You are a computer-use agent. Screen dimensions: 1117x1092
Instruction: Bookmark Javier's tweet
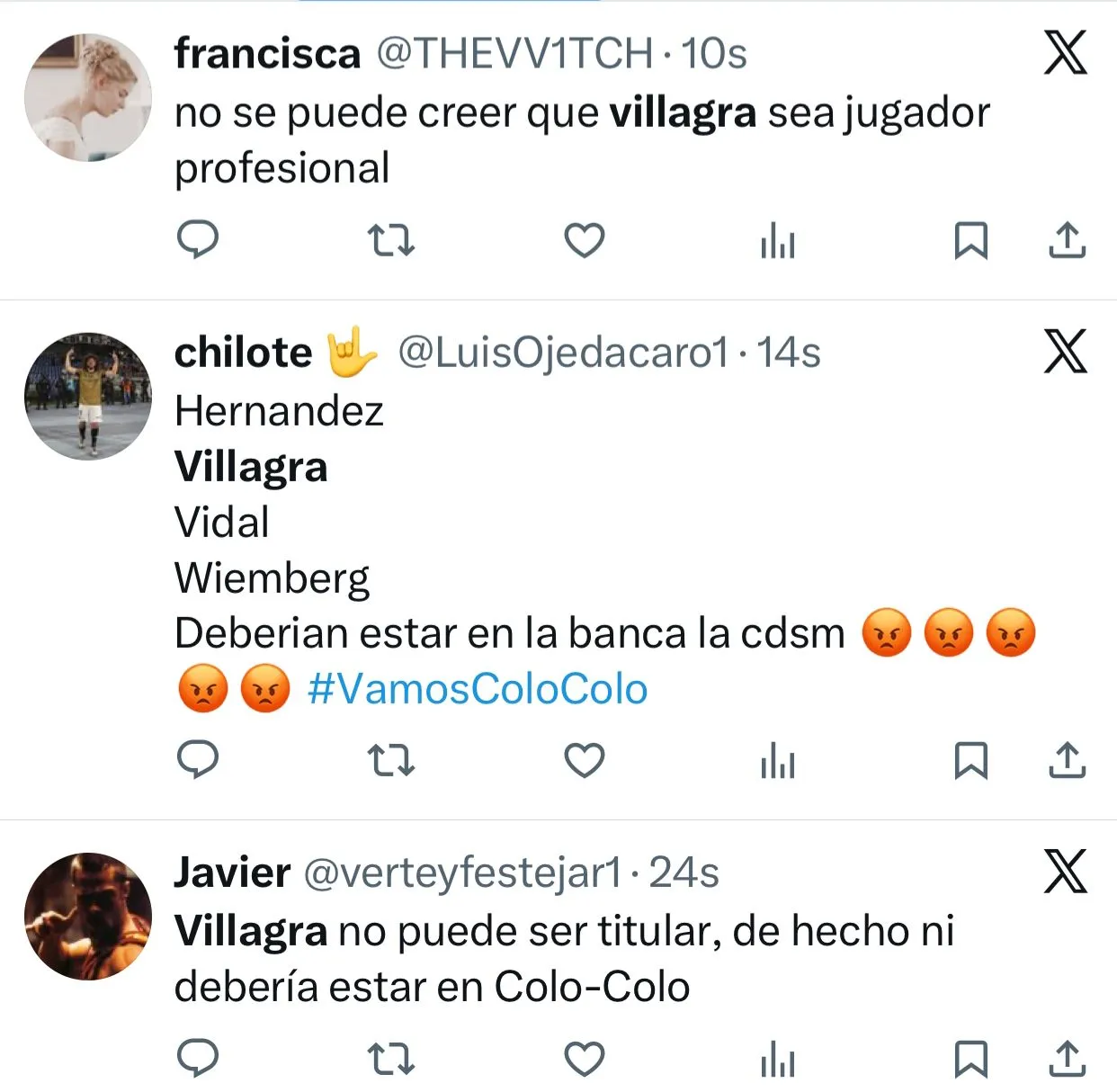pos(970,1060)
